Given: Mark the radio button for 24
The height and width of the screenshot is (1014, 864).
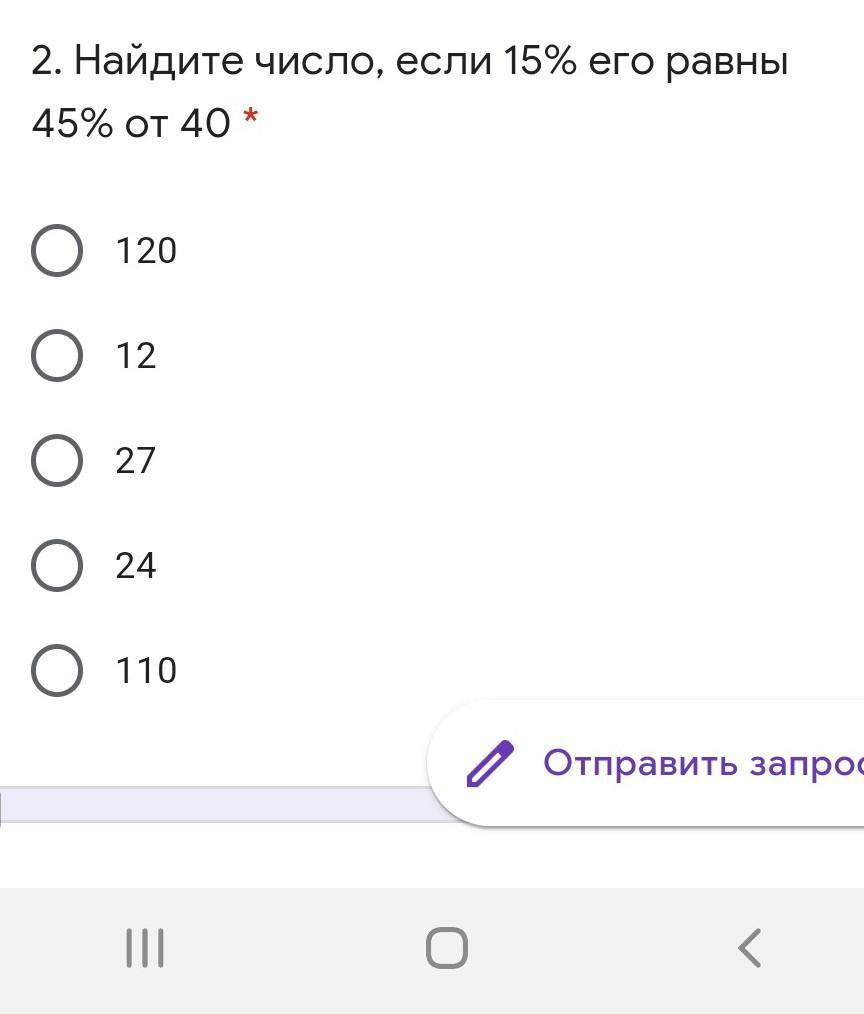Looking at the screenshot, I should pyautogui.click(x=57, y=565).
